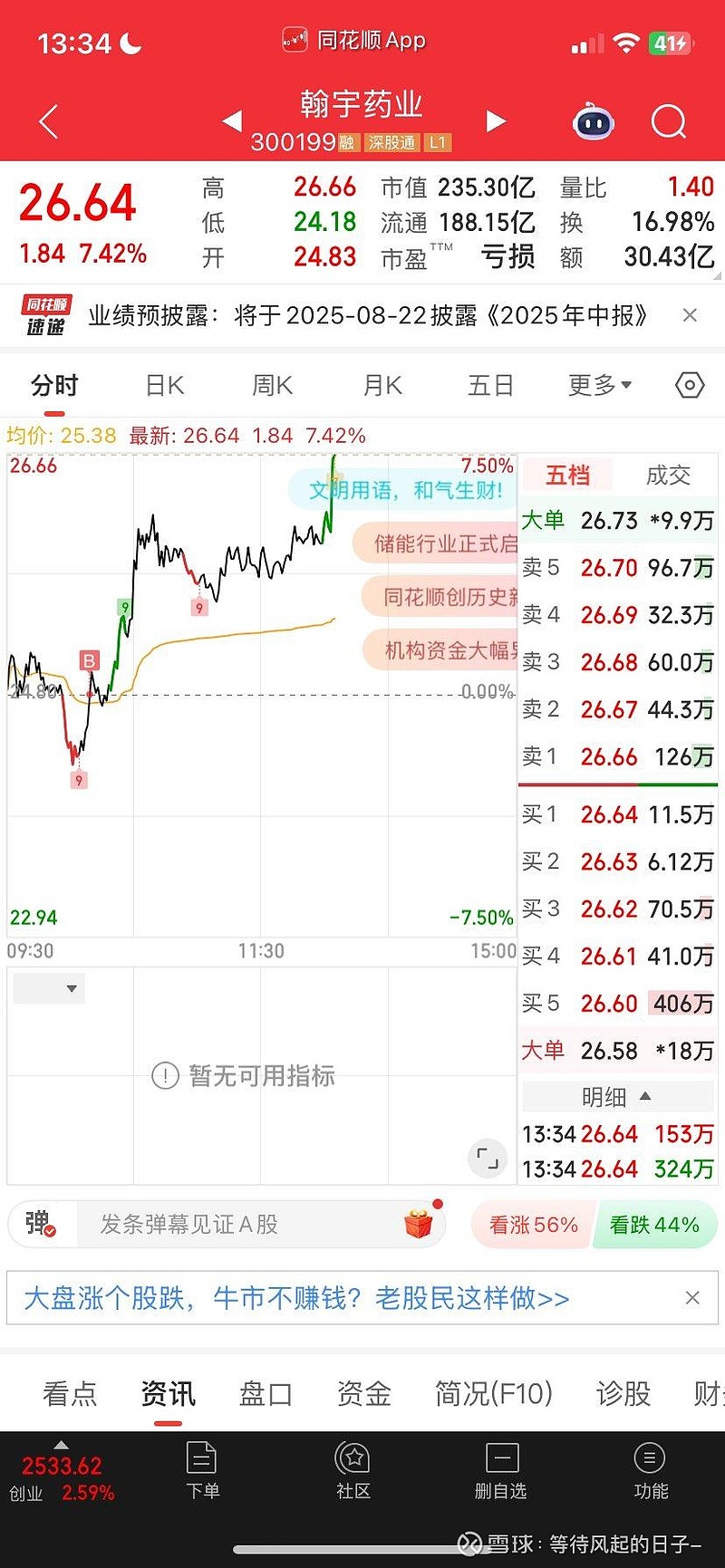This screenshot has width=725, height=1568.
Task: Switch to the 成交 tab
Action: (668, 475)
